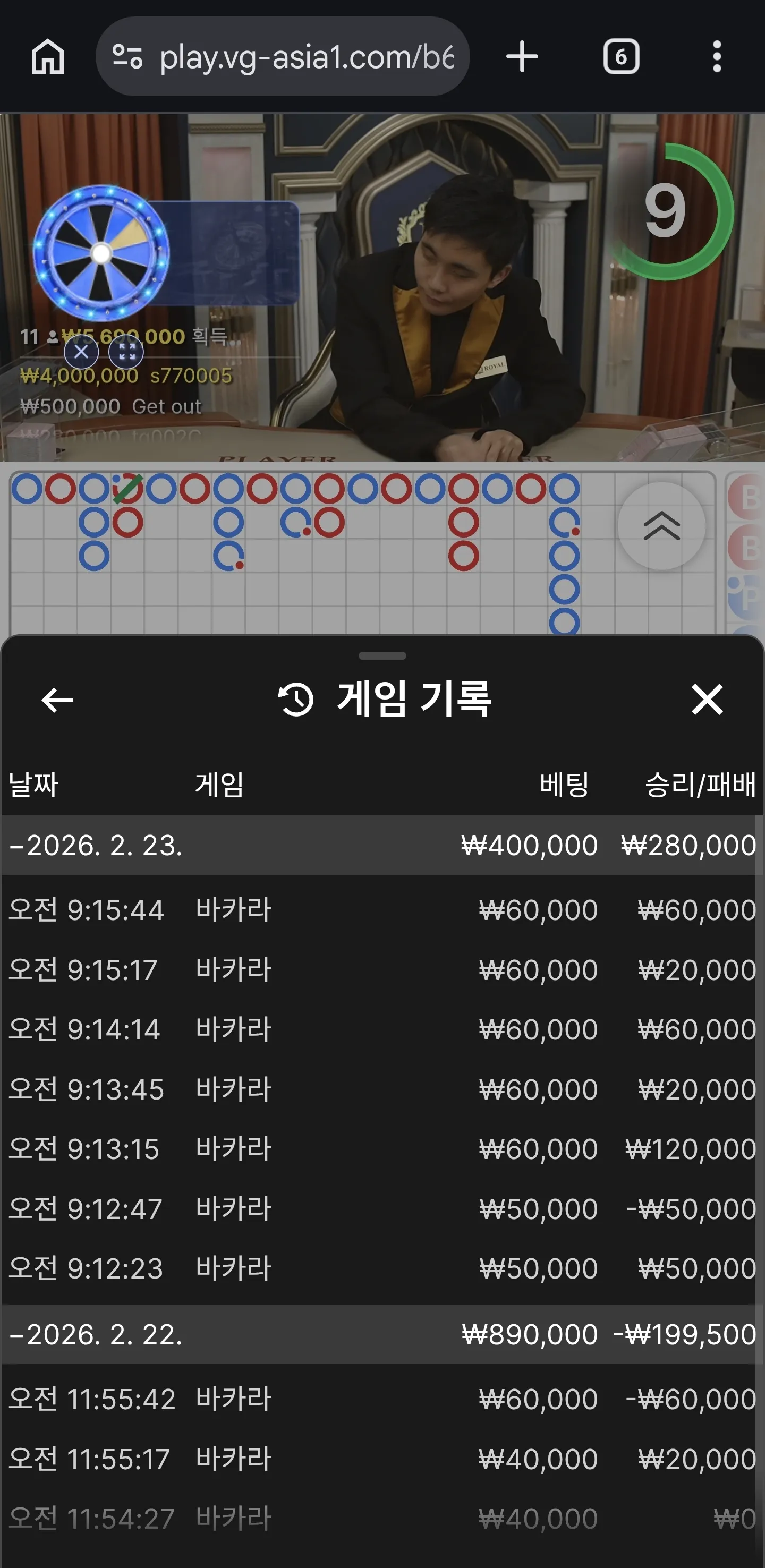Open the 9:13:15 baccarat record
Image resolution: width=765 pixels, height=1568 pixels.
pyautogui.click(x=382, y=1148)
